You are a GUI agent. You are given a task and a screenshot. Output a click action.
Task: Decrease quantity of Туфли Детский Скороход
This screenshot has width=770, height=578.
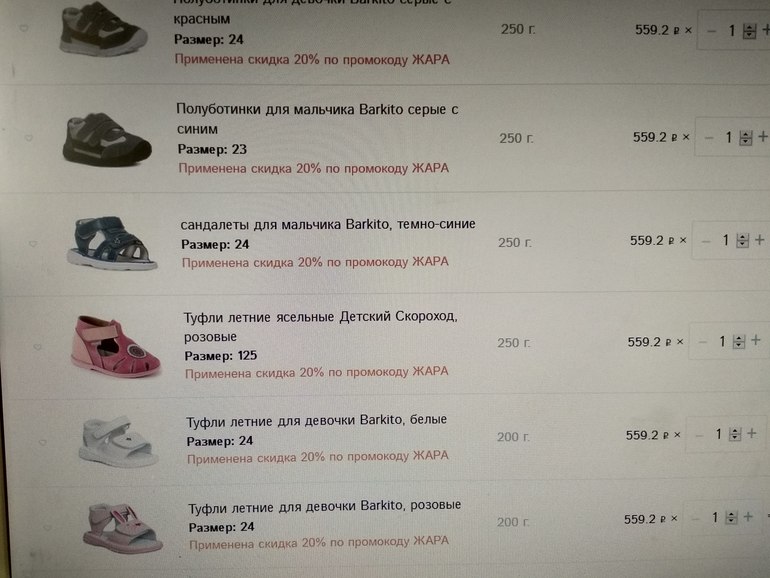700,342
